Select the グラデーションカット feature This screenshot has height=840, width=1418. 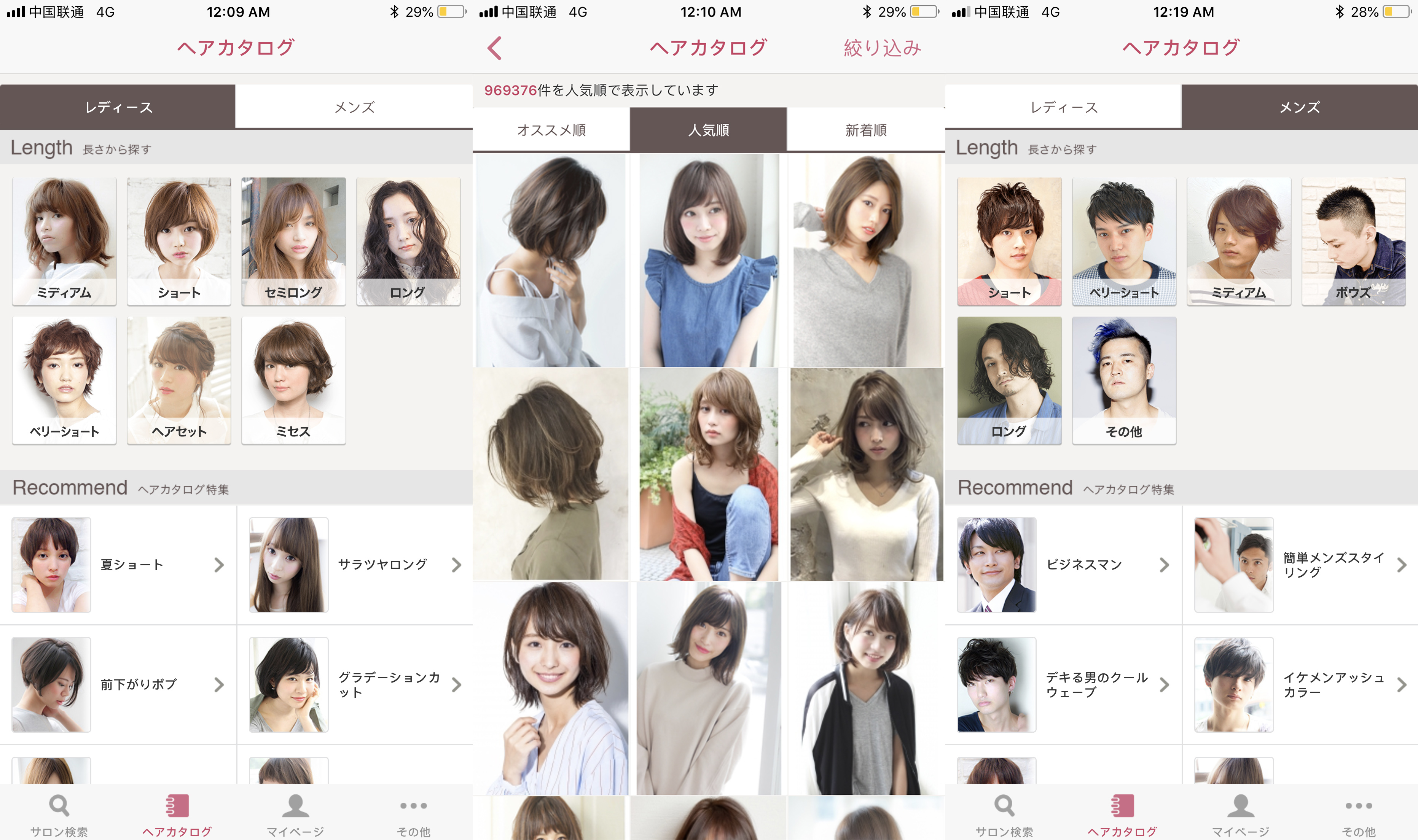pyautogui.click(x=355, y=685)
